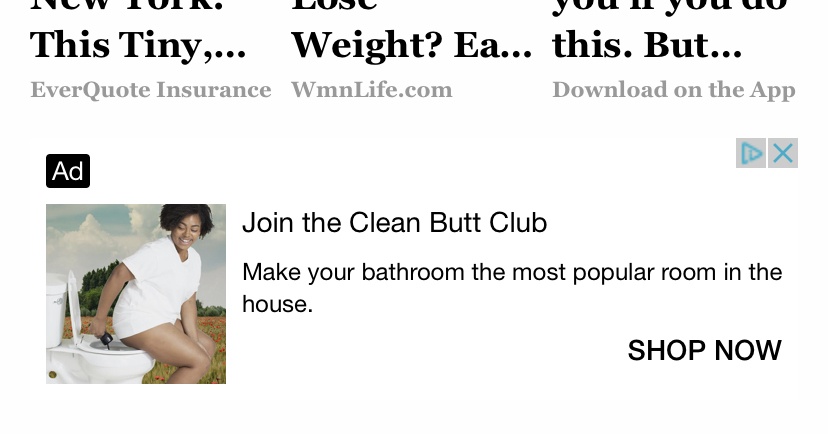Open the AdChoices info icon
Image resolution: width=828 pixels, height=434 pixels.
point(751,153)
